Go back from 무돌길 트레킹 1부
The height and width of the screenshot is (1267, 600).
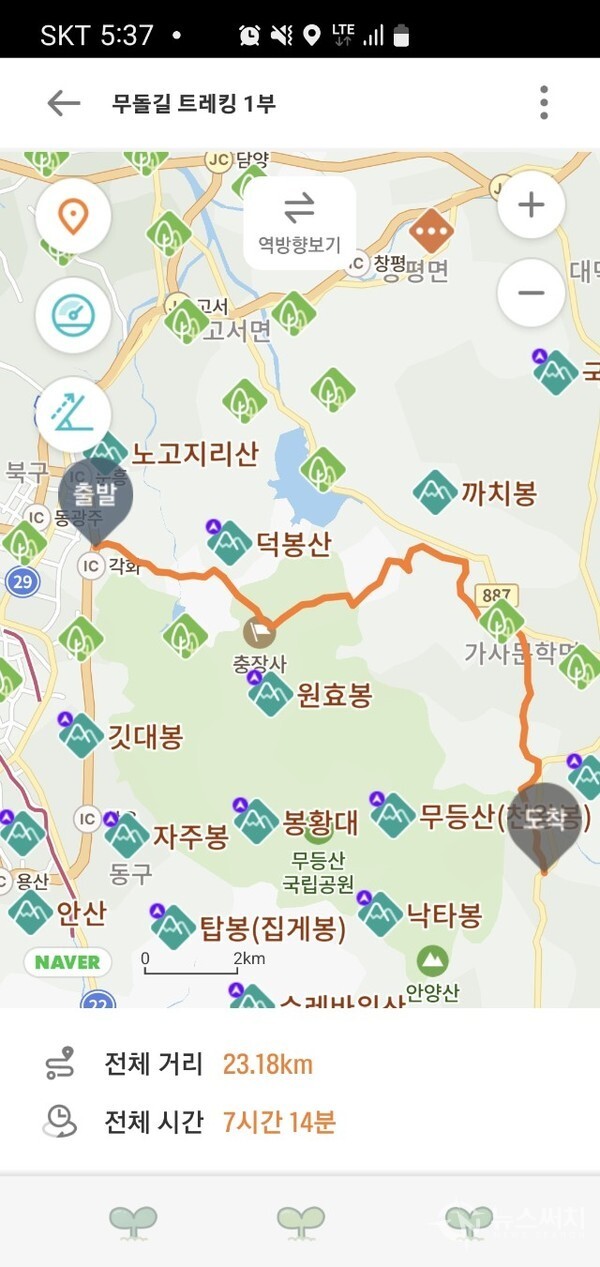click(63, 103)
